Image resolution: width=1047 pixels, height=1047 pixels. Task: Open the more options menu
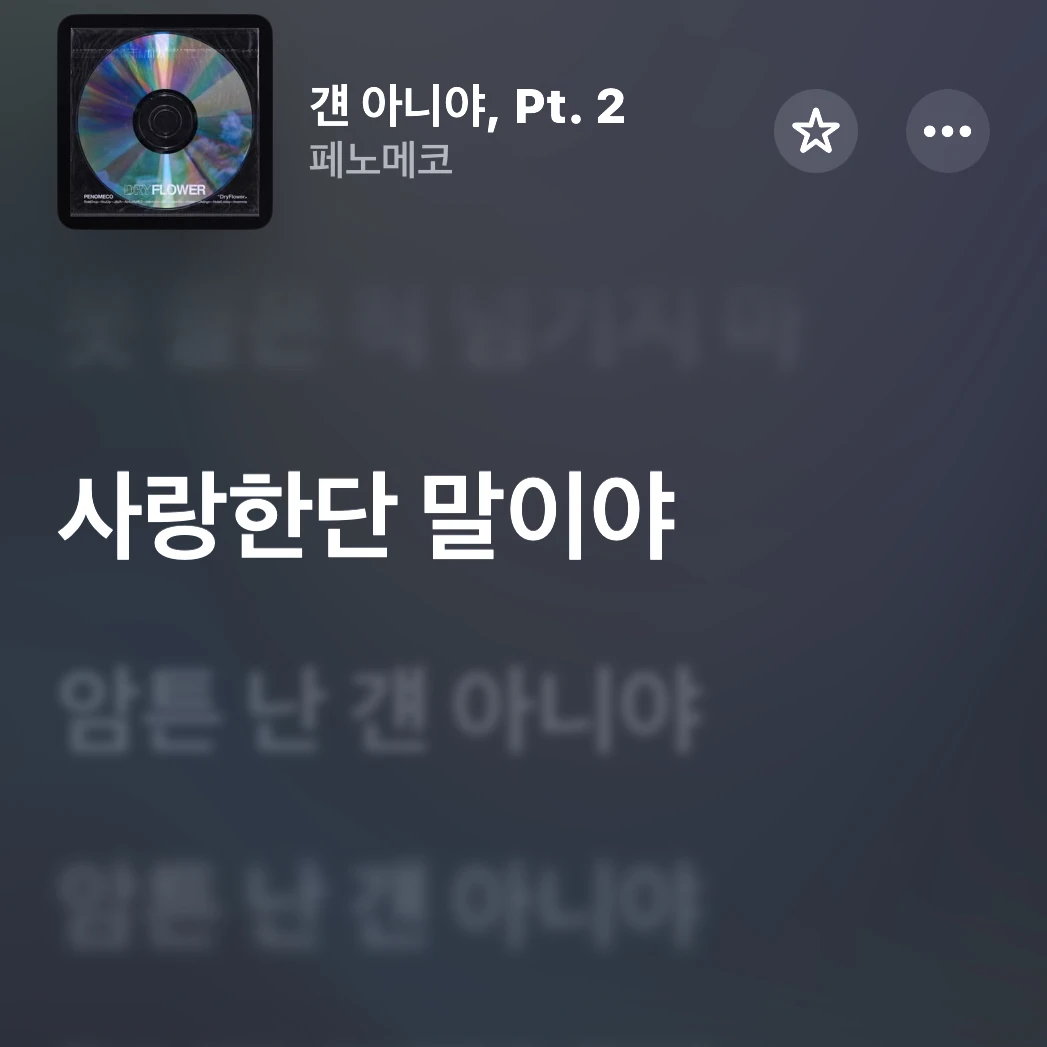click(947, 131)
